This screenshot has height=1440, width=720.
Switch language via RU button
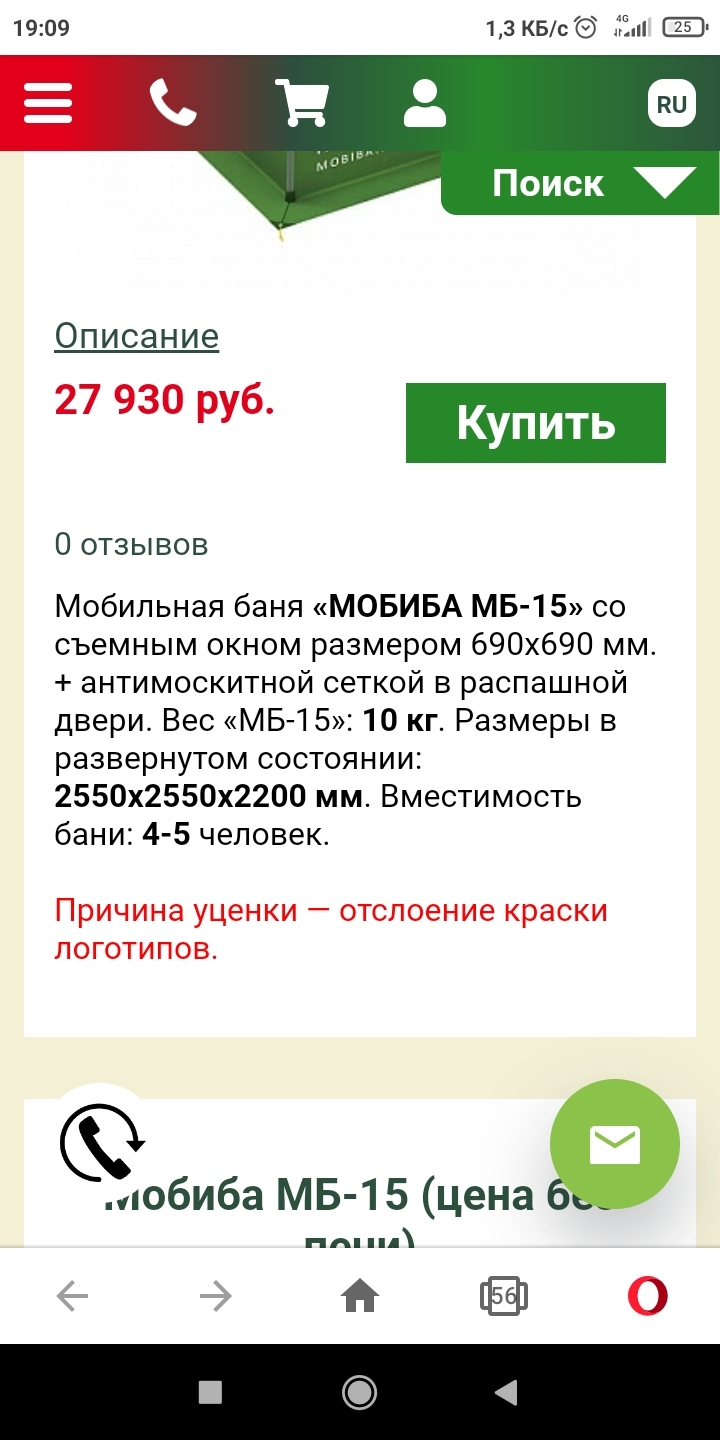671,104
